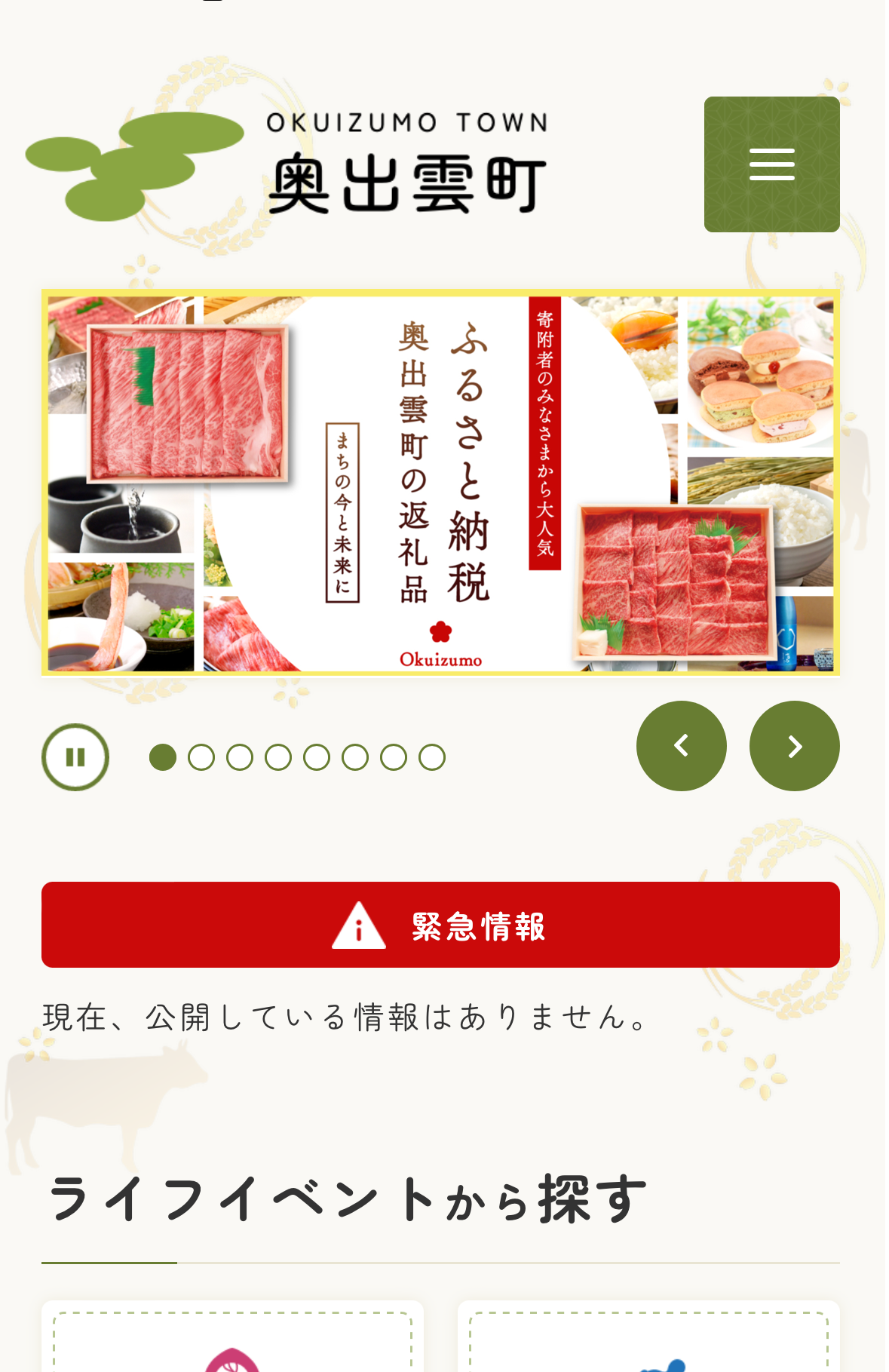The width and height of the screenshot is (889, 1372).
Task: Open the 緊急情報 emergency information section
Action: (440, 925)
